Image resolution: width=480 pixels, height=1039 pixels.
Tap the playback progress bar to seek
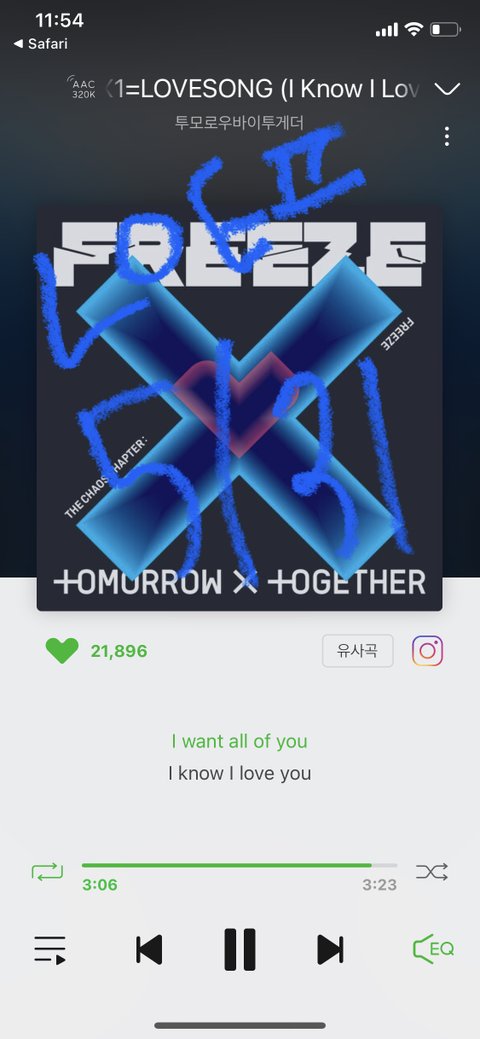tap(239, 865)
